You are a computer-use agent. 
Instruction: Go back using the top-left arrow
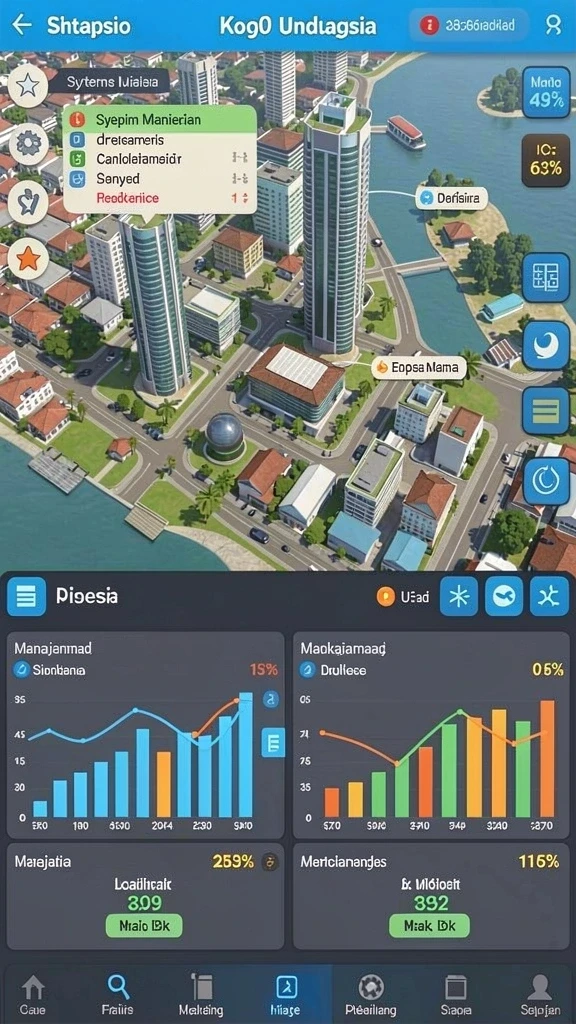pos(22,25)
